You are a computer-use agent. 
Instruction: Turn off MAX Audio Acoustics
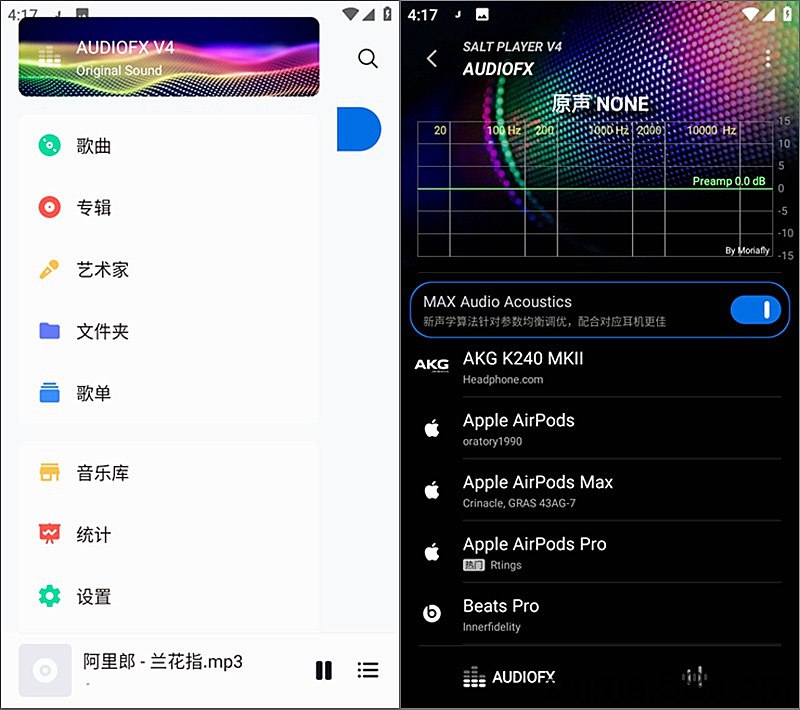coord(755,310)
